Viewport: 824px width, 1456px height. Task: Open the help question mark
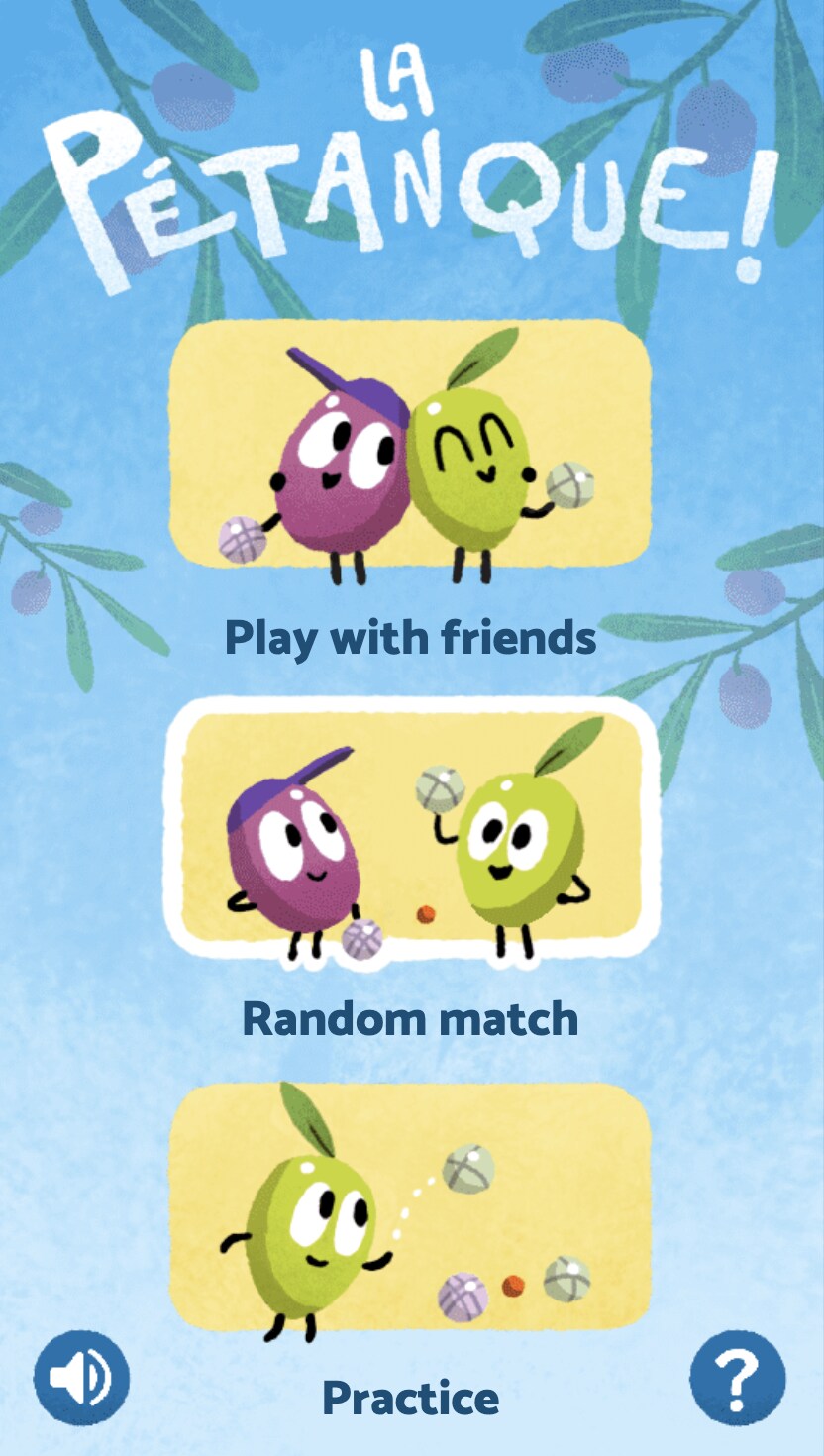tap(738, 1378)
